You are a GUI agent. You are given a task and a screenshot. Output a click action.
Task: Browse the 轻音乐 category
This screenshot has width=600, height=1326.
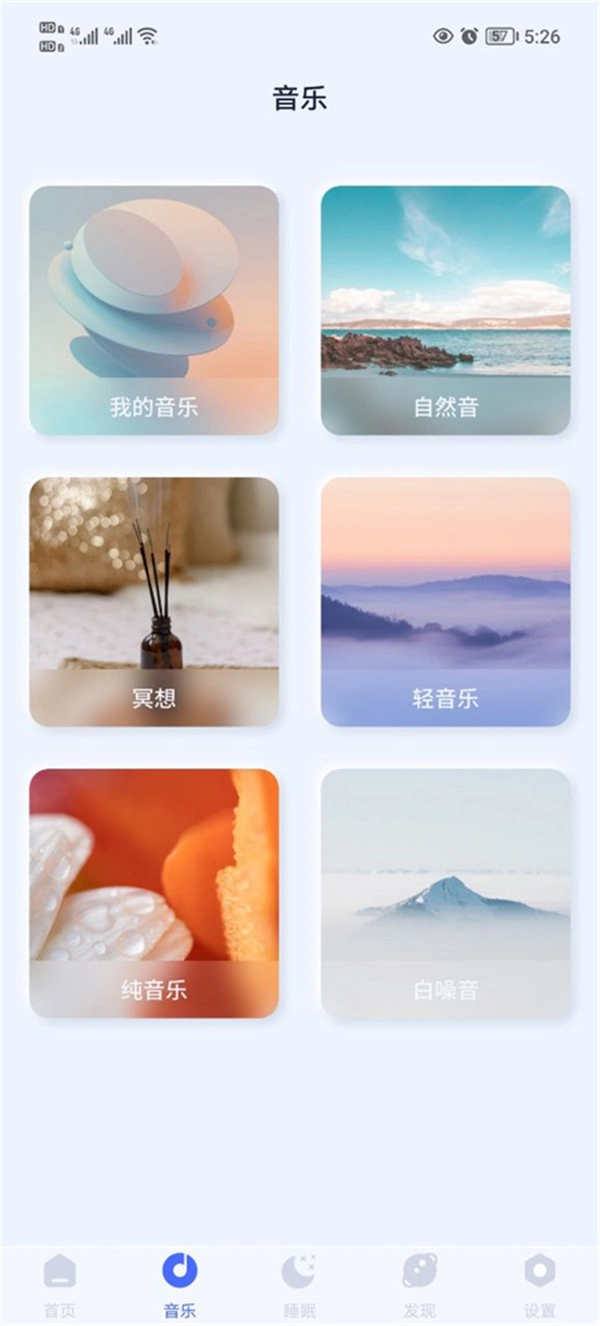(445, 601)
